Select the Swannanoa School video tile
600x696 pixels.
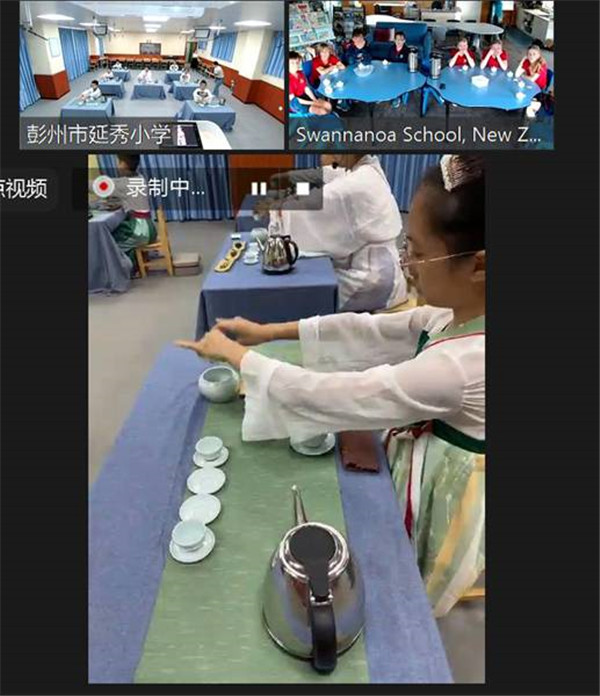420,75
